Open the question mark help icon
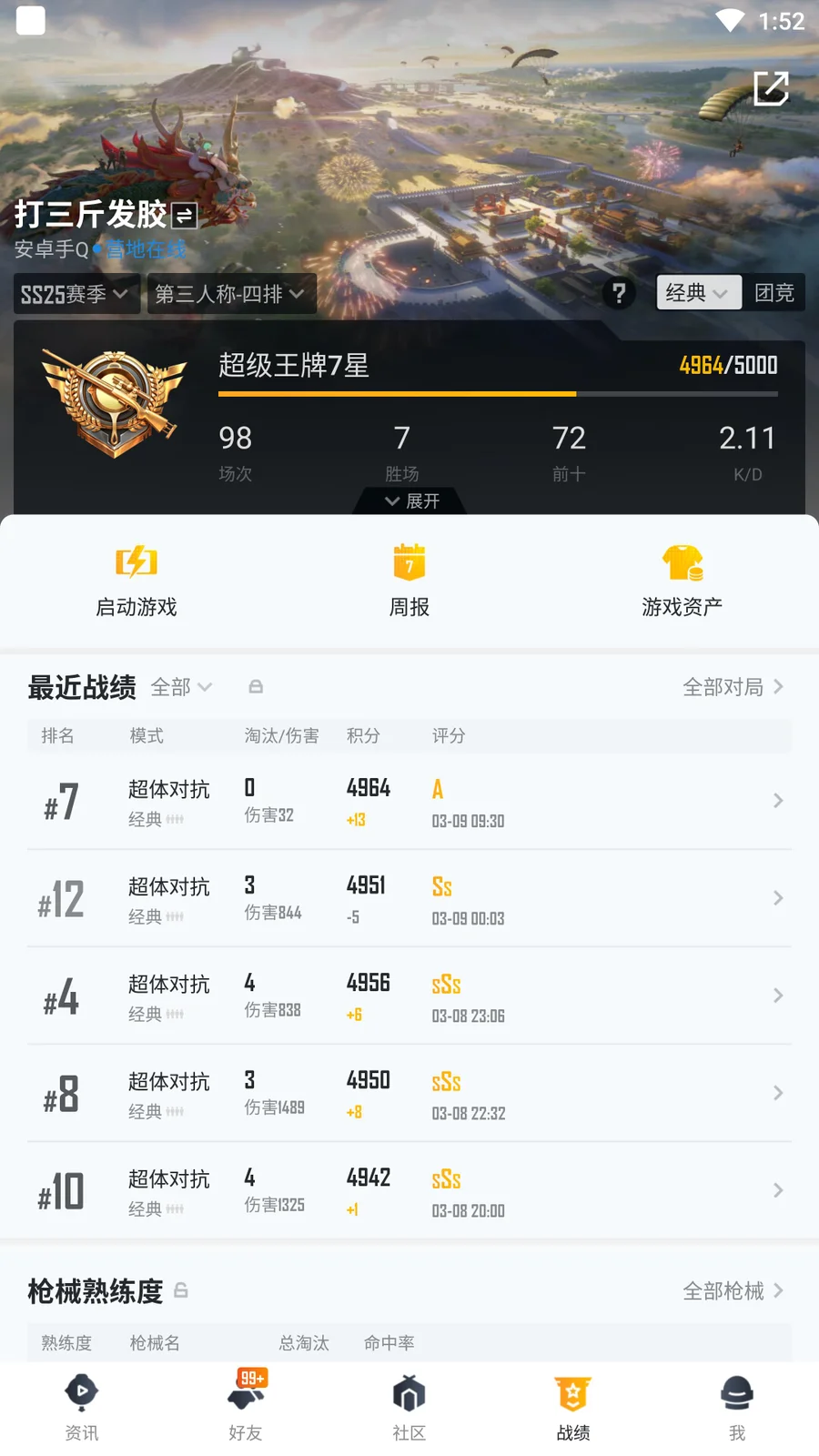This screenshot has height=1456, width=819. point(619,293)
